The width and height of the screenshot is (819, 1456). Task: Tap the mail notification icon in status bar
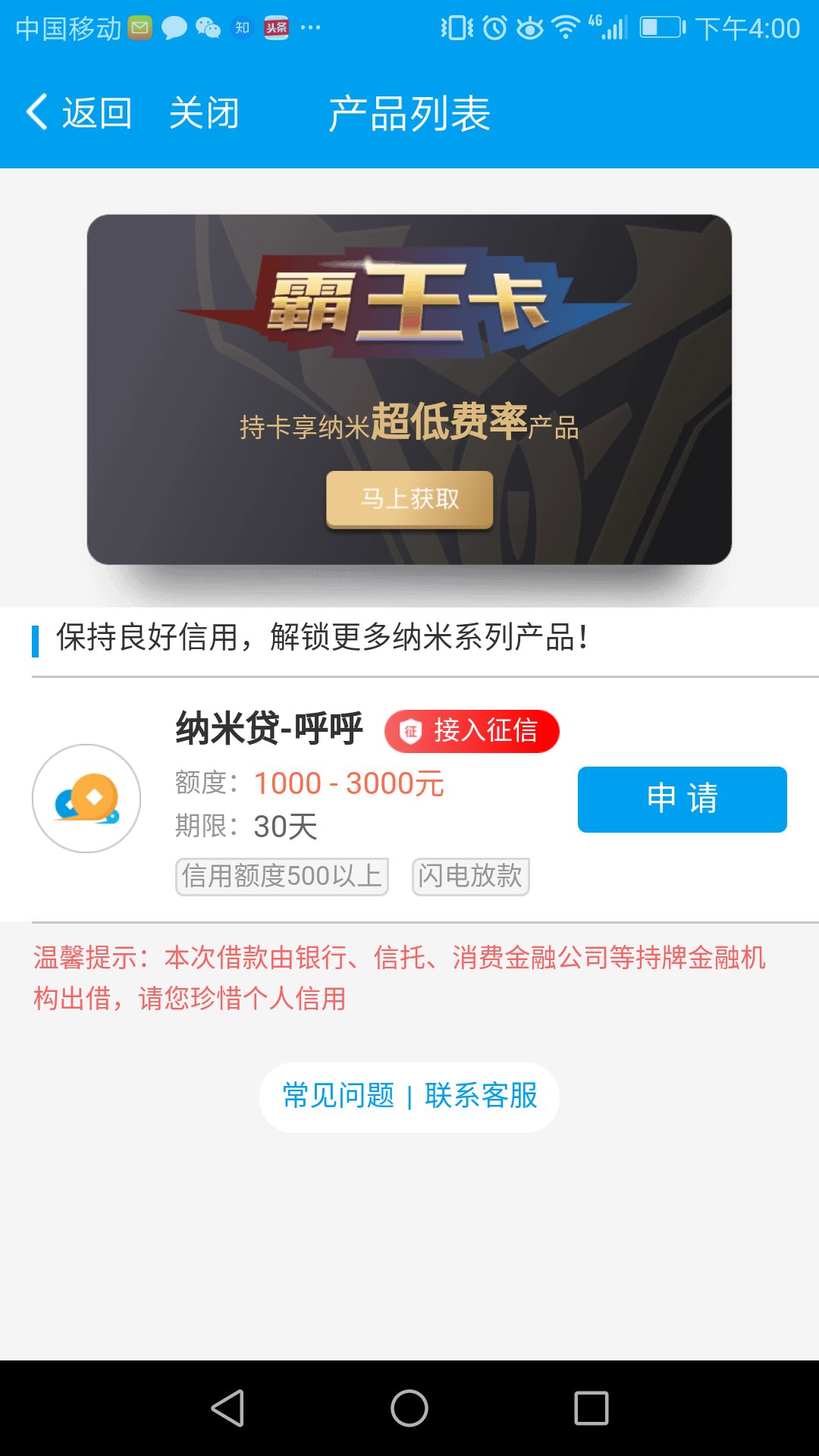[x=140, y=27]
